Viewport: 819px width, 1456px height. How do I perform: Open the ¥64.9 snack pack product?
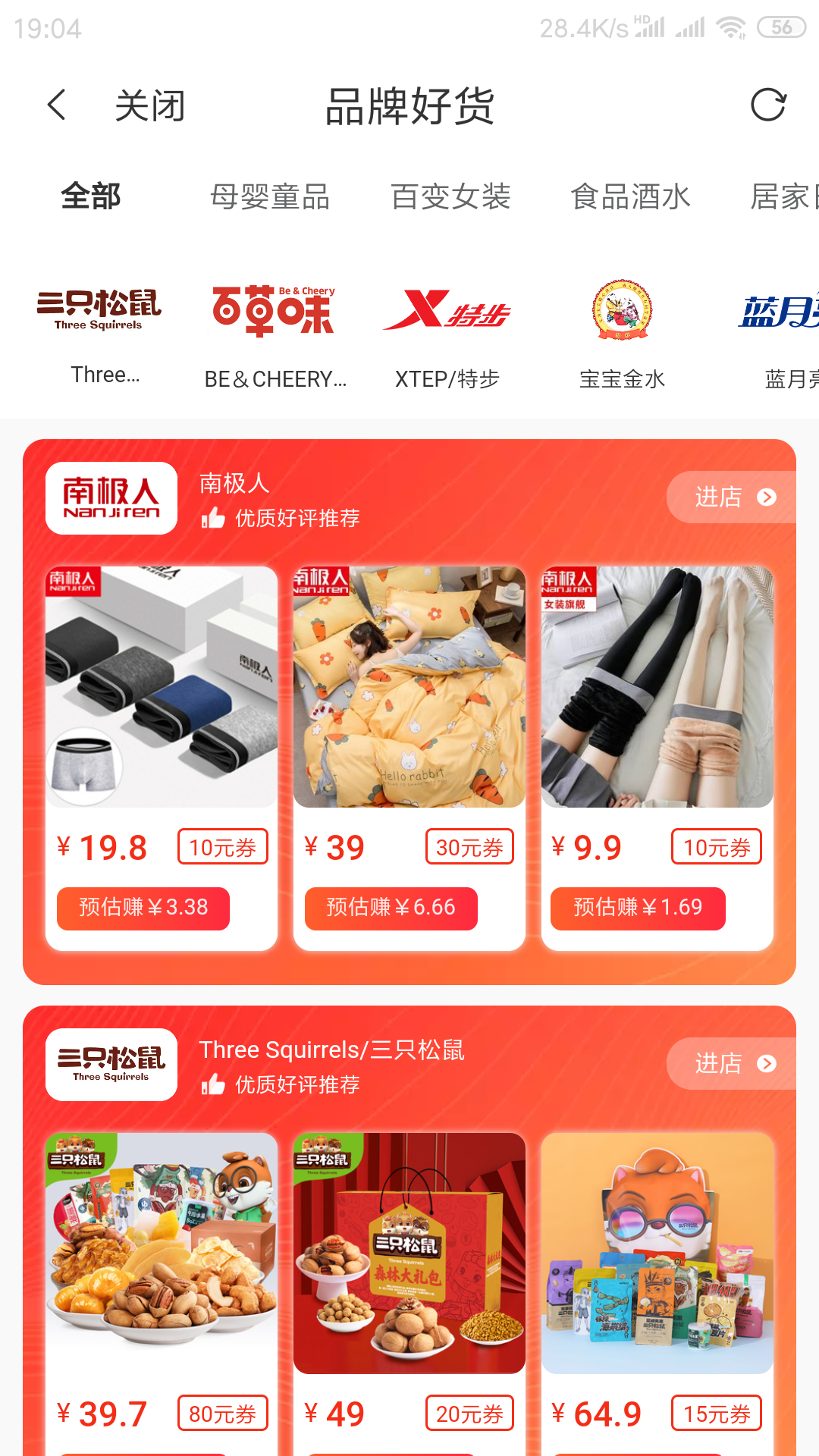(657, 1289)
